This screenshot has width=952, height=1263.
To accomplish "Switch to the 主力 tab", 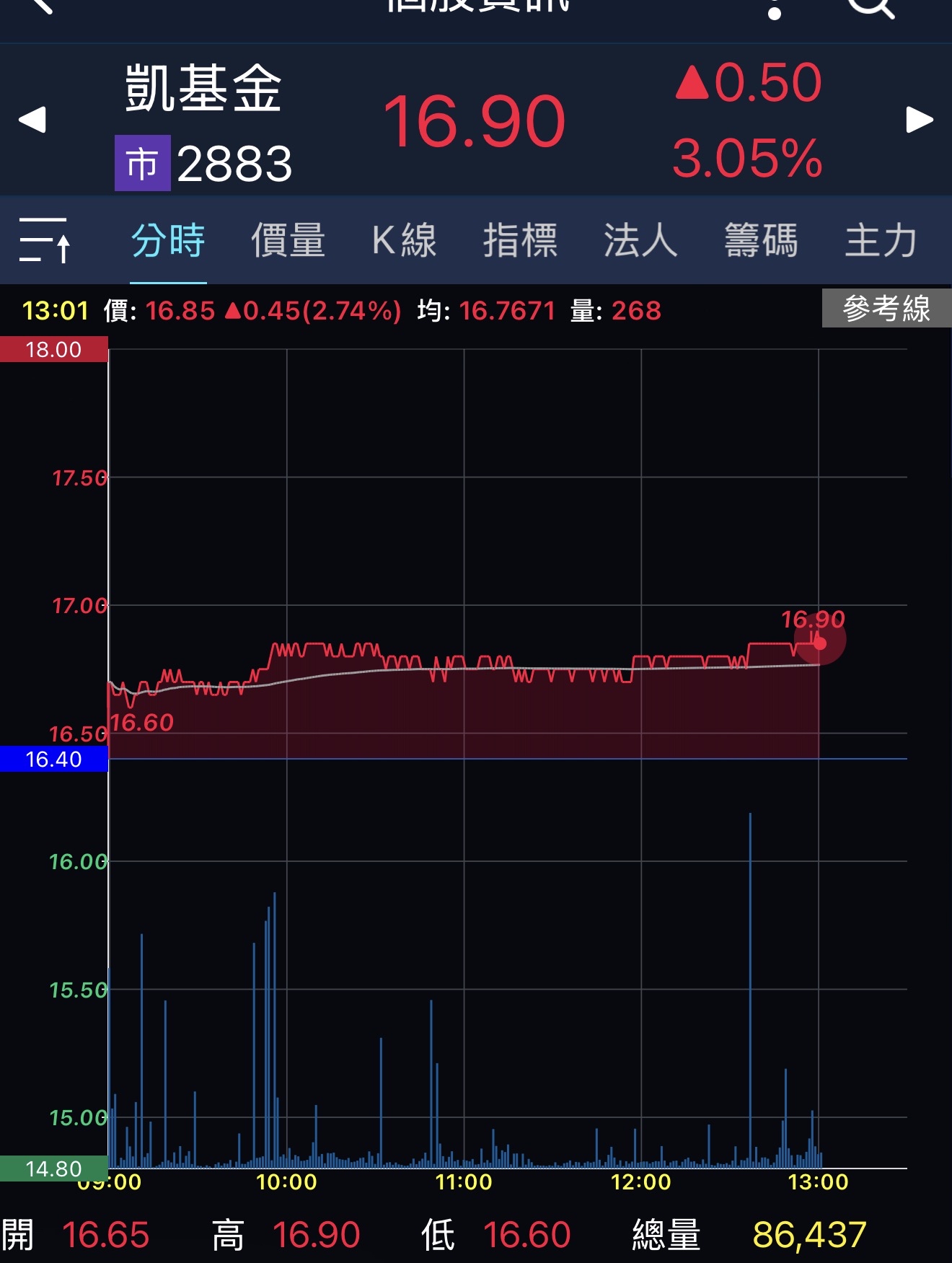I will (881, 240).
